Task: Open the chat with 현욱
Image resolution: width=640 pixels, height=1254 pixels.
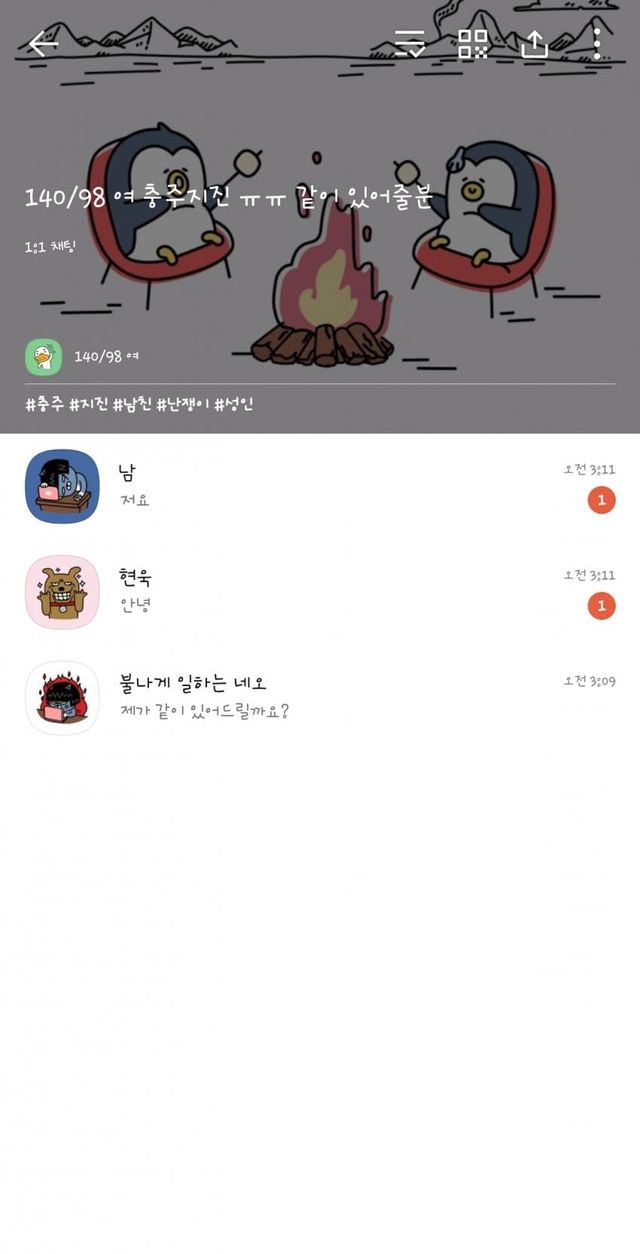Action: coord(320,592)
